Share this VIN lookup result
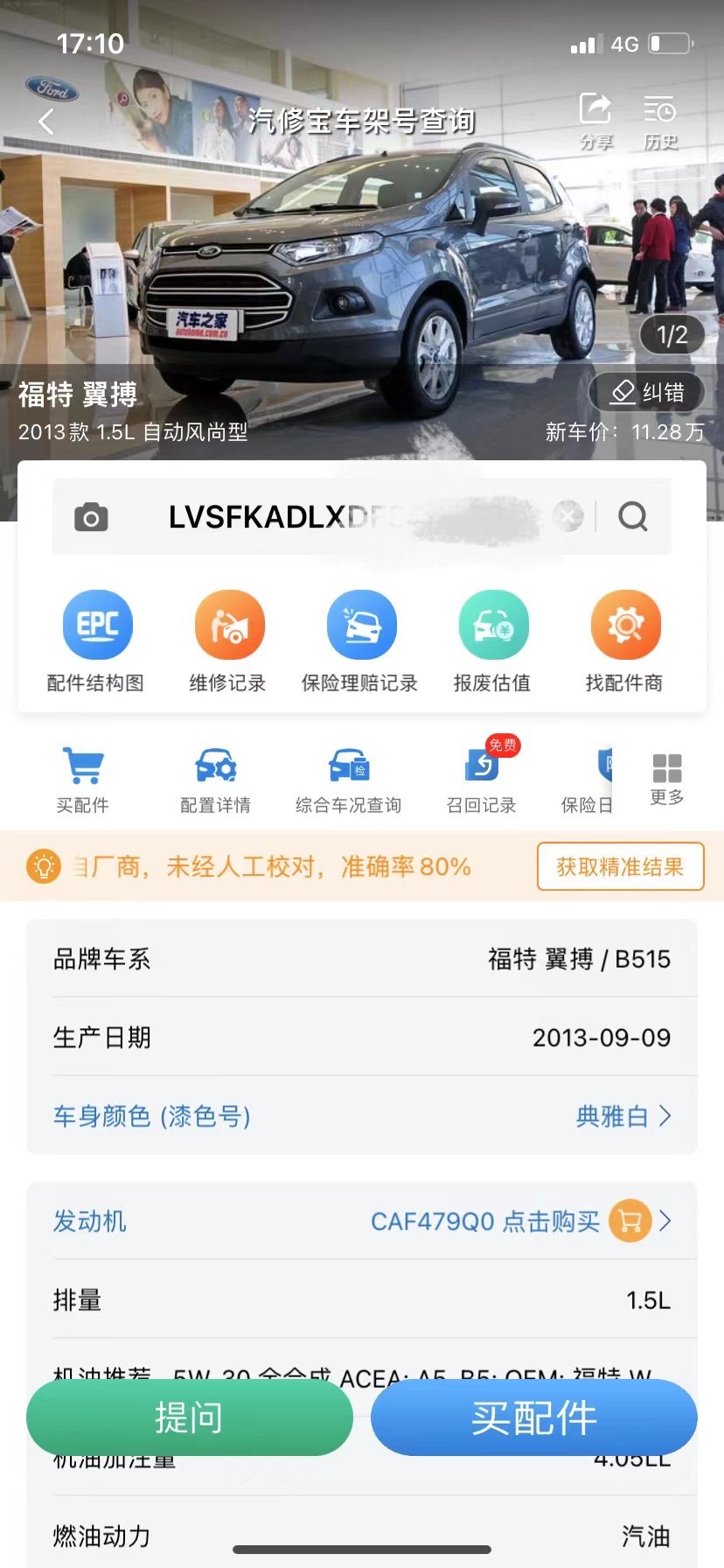 595,120
